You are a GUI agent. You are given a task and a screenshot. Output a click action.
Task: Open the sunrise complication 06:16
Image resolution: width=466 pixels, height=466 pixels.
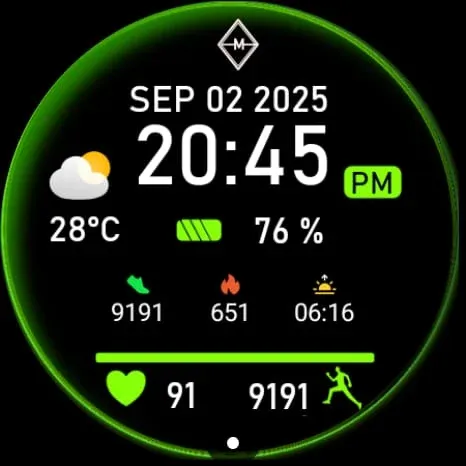(324, 299)
